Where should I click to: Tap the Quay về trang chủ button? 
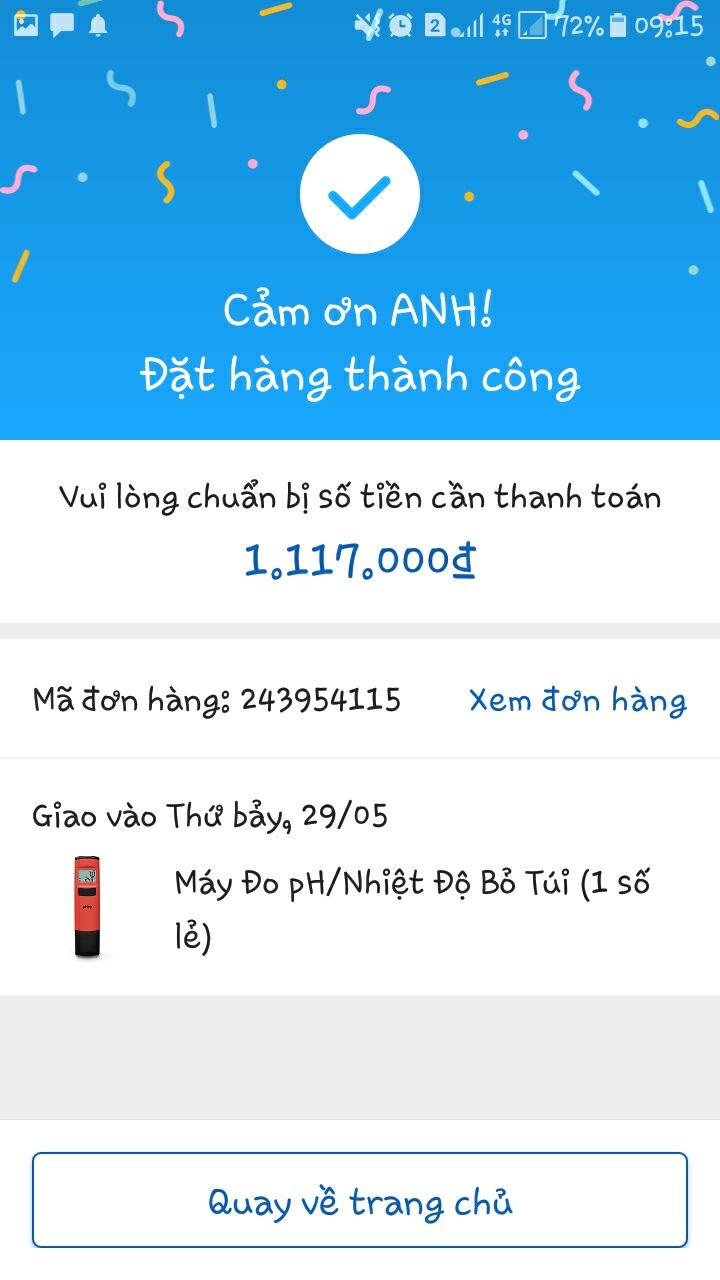[360, 1200]
